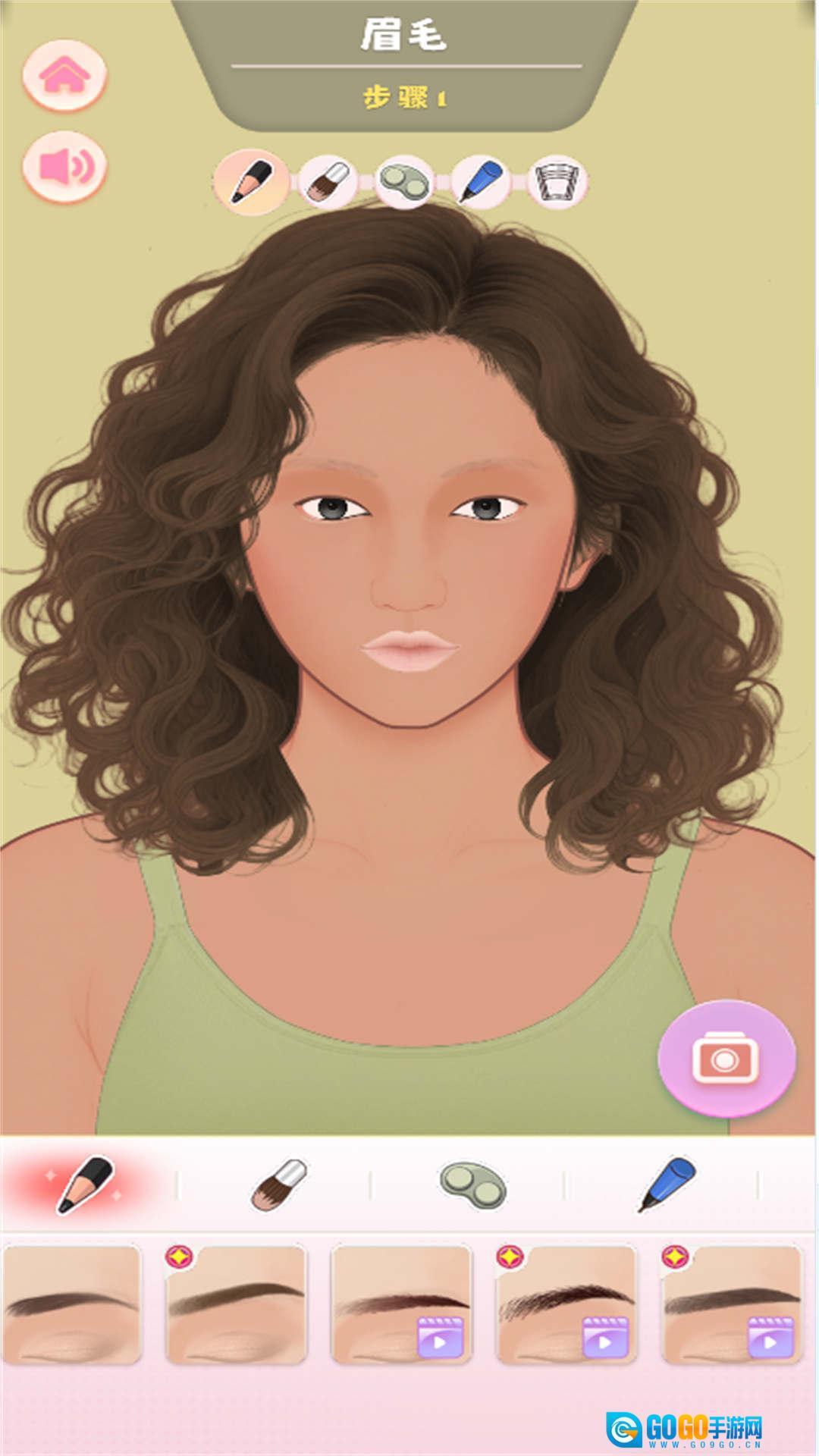Switch to the makeup brush tool tab

(x=279, y=1185)
